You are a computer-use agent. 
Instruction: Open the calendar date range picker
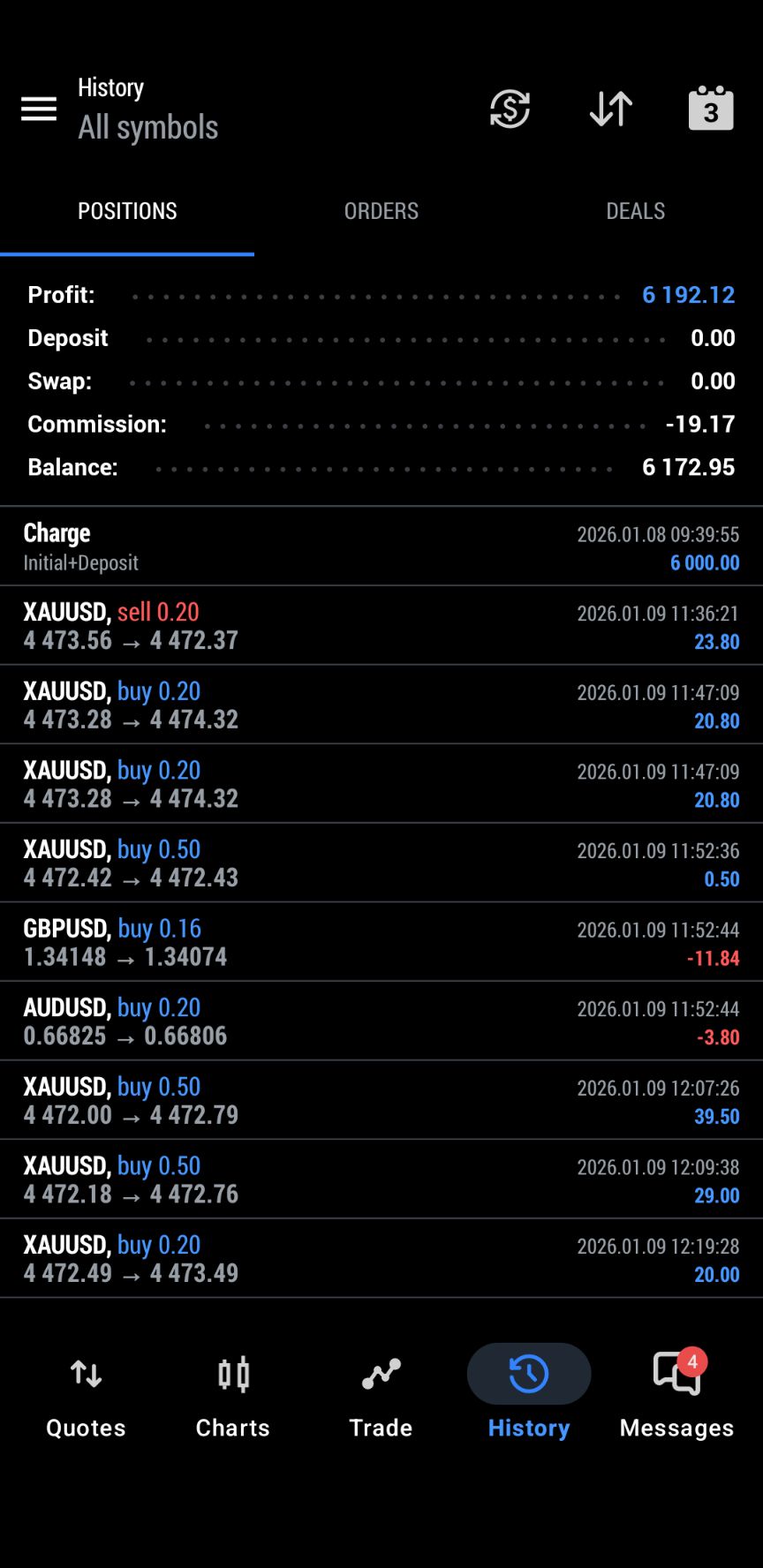point(711,109)
